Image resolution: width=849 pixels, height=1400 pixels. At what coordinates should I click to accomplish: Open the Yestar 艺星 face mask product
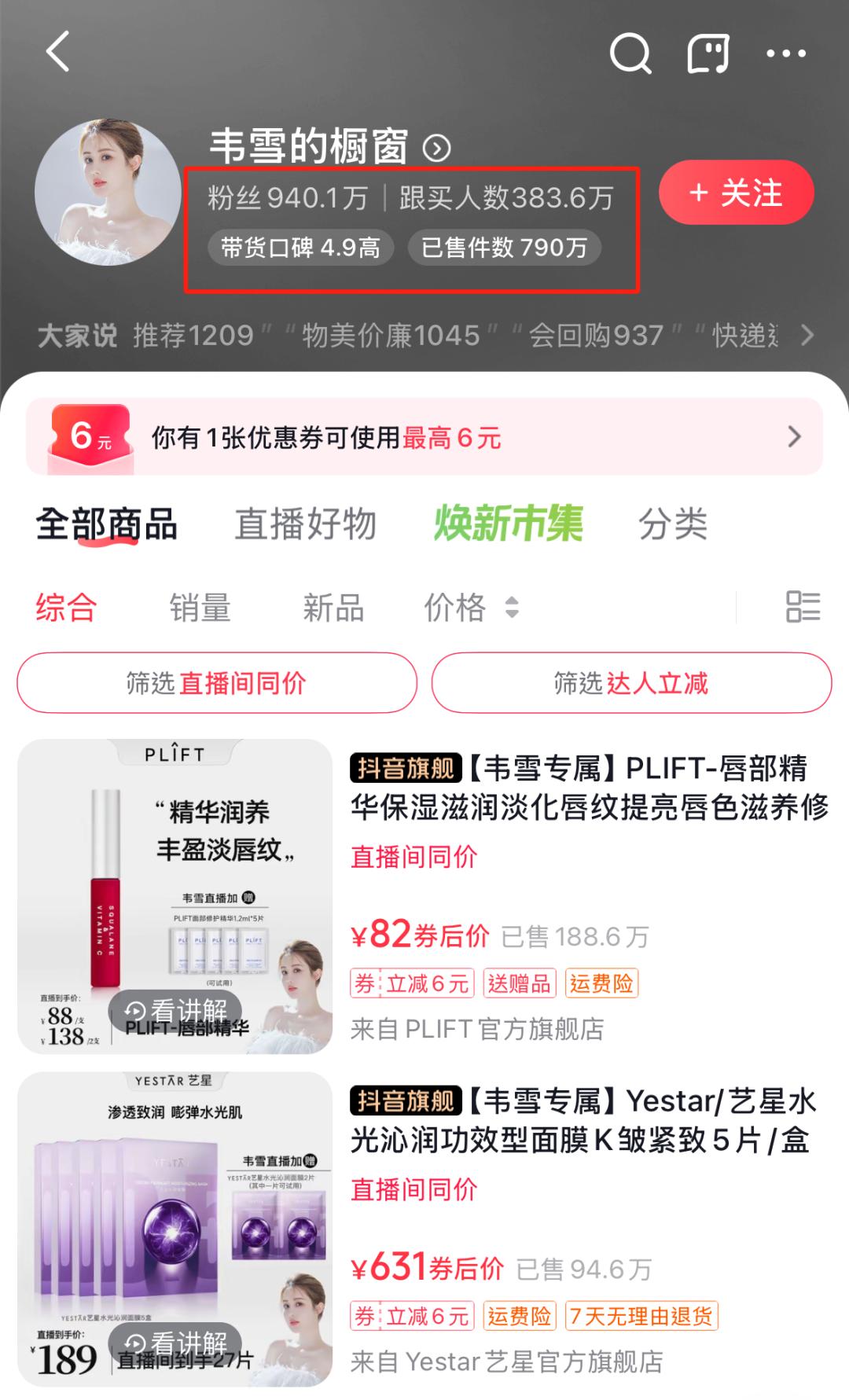(x=424, y=1229)
